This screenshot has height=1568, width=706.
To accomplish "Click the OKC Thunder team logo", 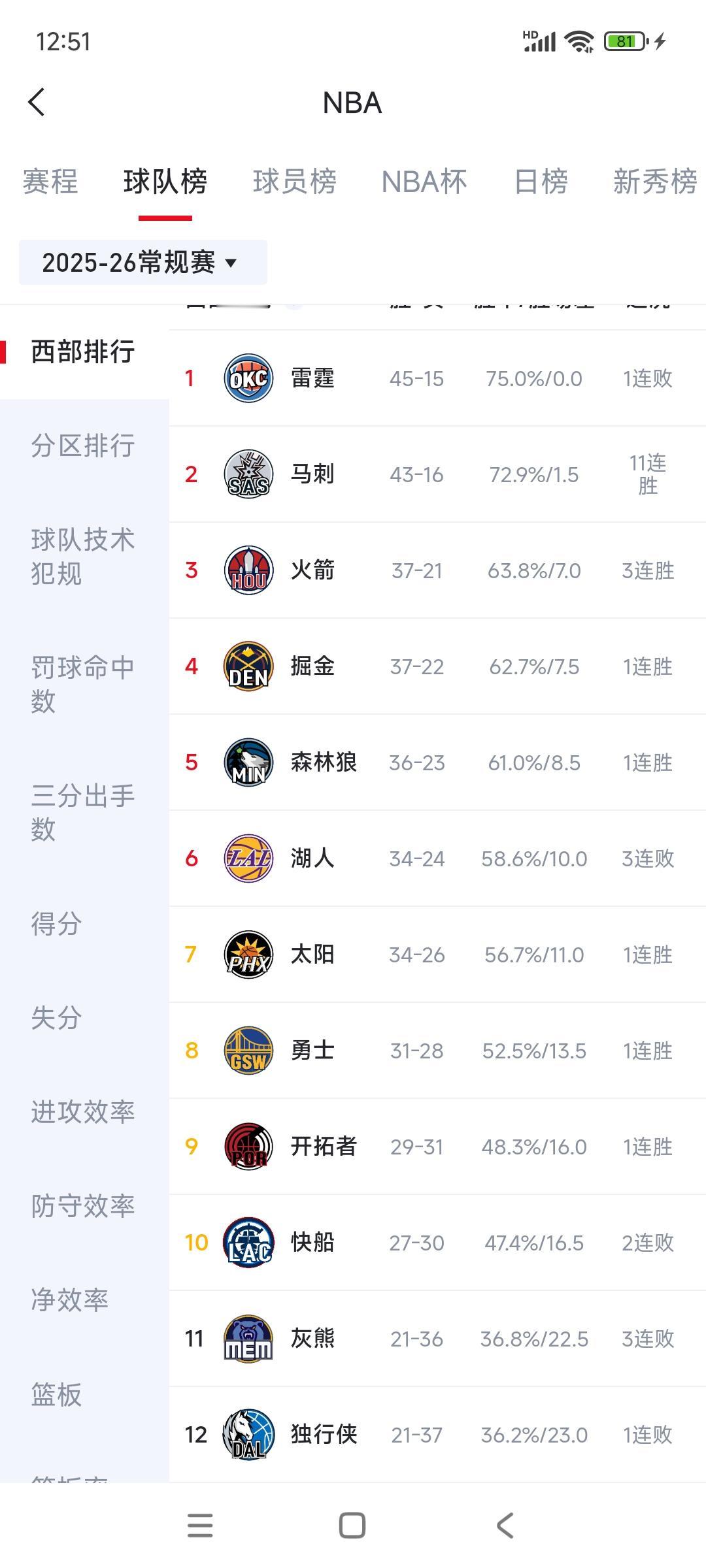I will [x=248, y=379].
